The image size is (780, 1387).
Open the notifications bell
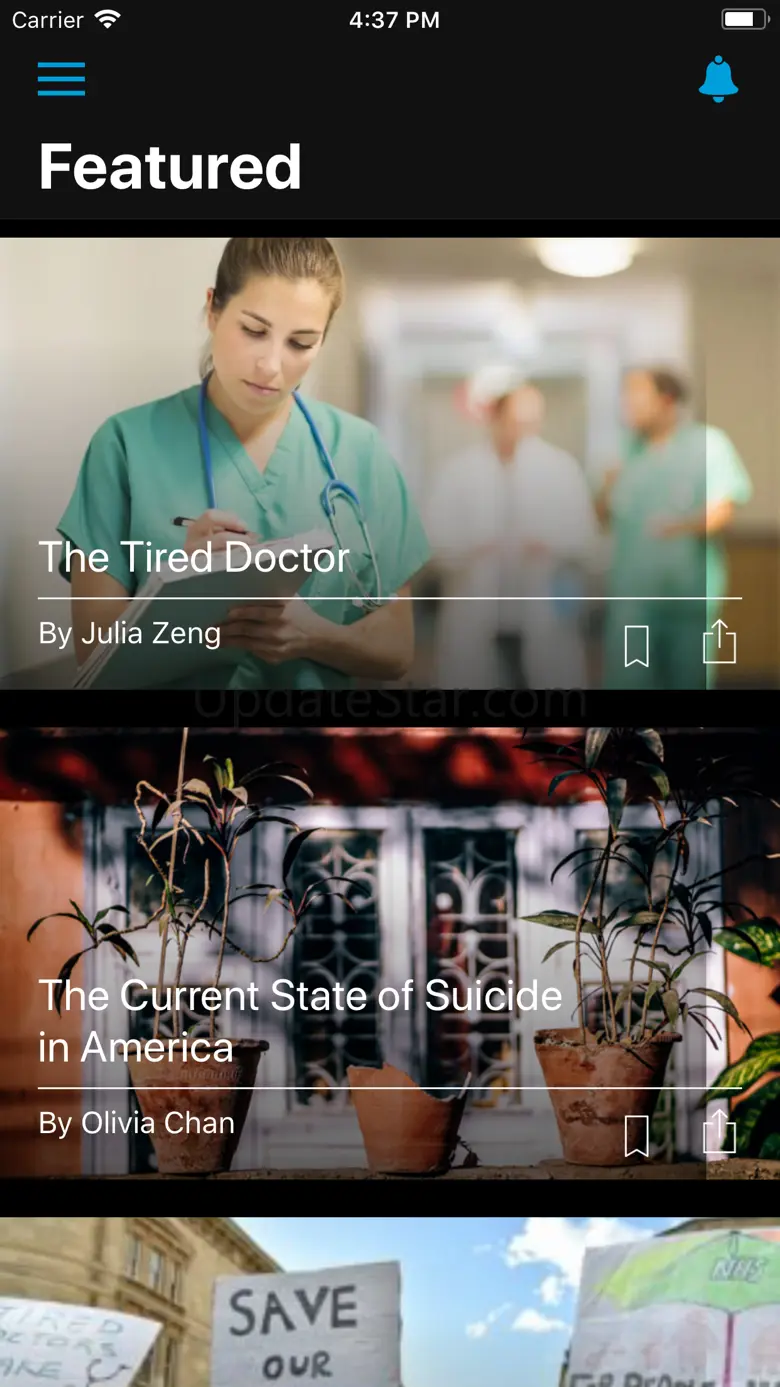click(x=718, y=79)
